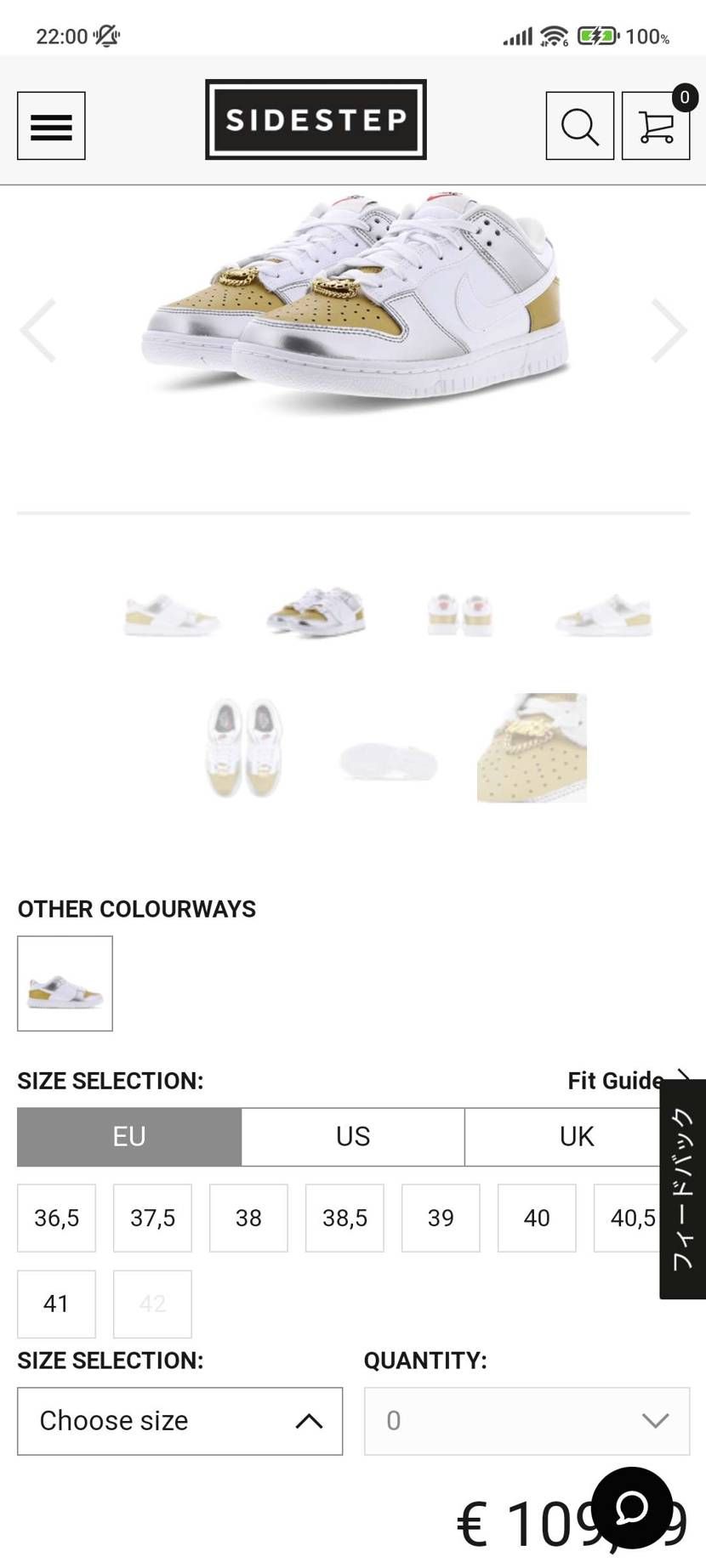Select the EU size tab

coord(129,1137)
